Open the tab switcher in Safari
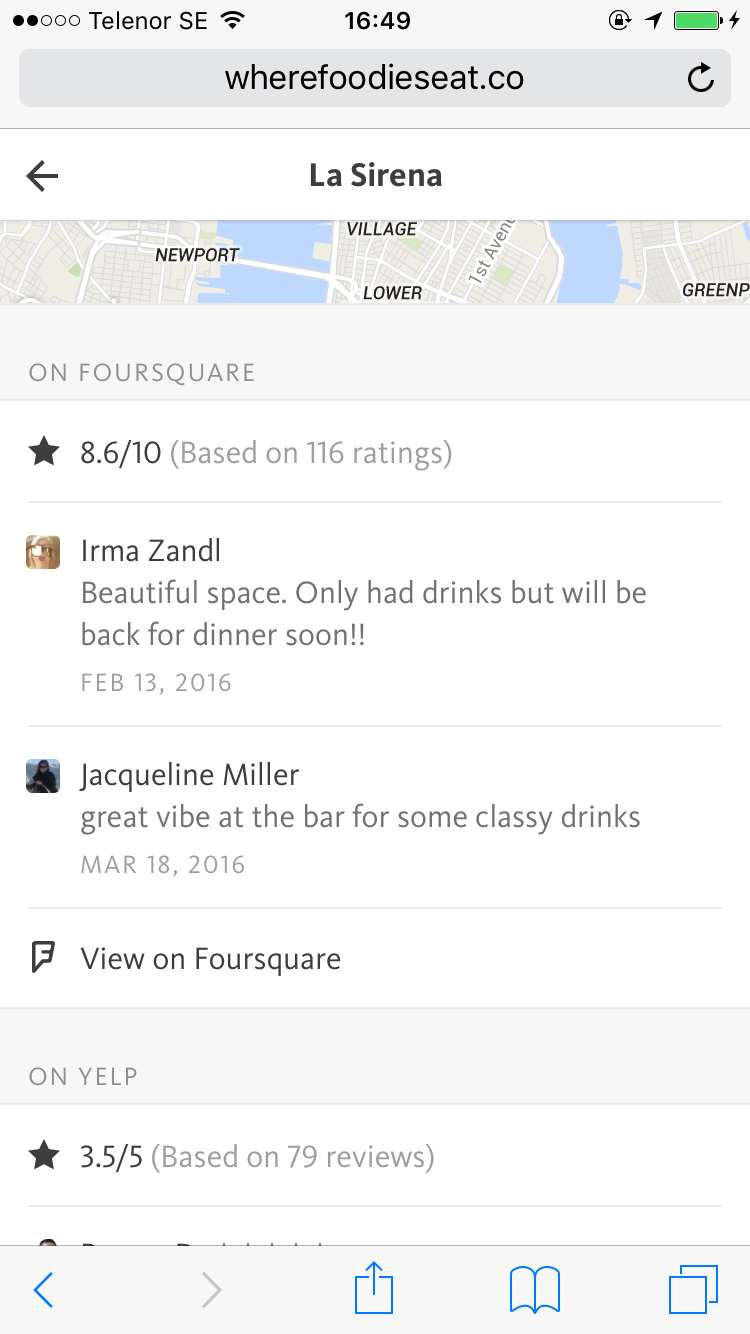This screenshot has width=750, height=1334. [694, 1290]
